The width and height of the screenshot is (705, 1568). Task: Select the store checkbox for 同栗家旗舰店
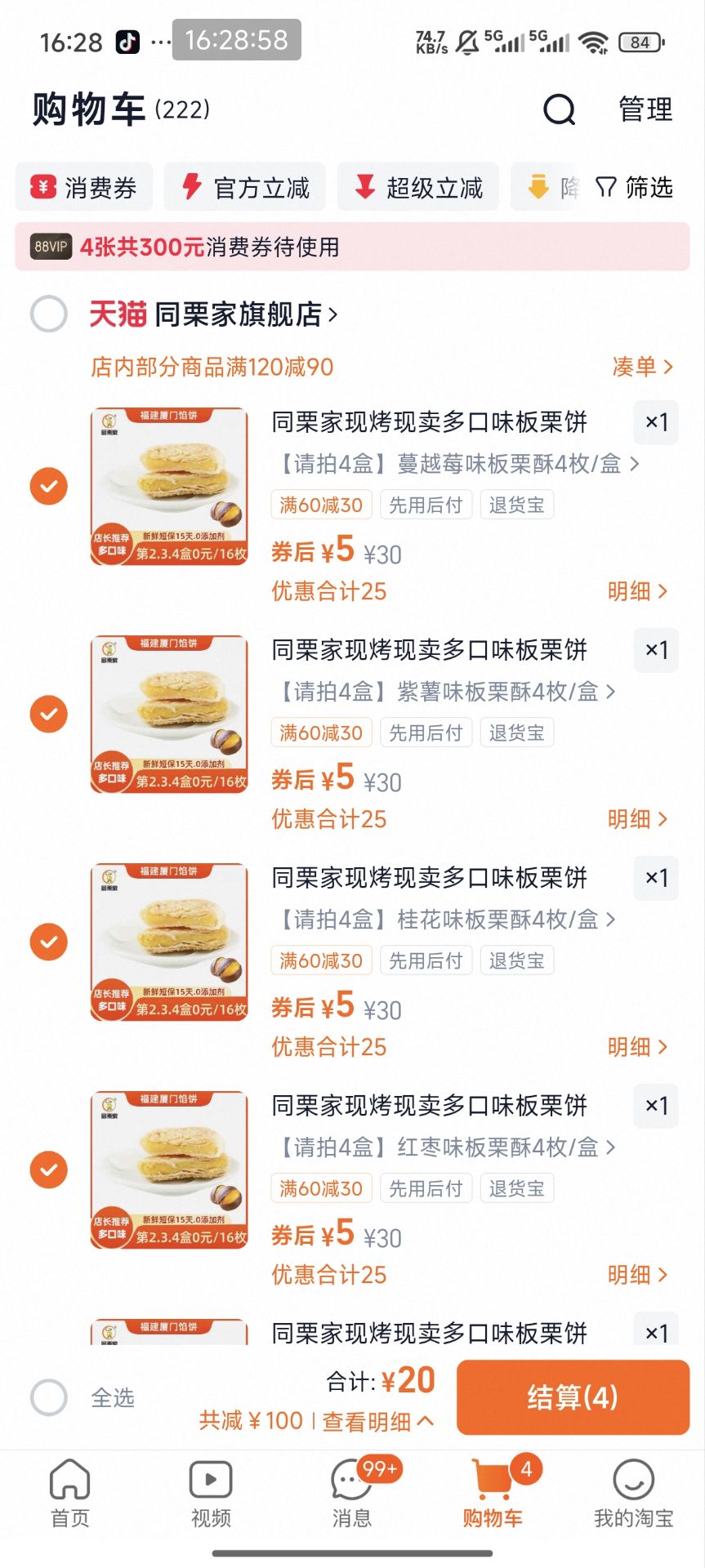pyautogui.click(x=48, y=314)
